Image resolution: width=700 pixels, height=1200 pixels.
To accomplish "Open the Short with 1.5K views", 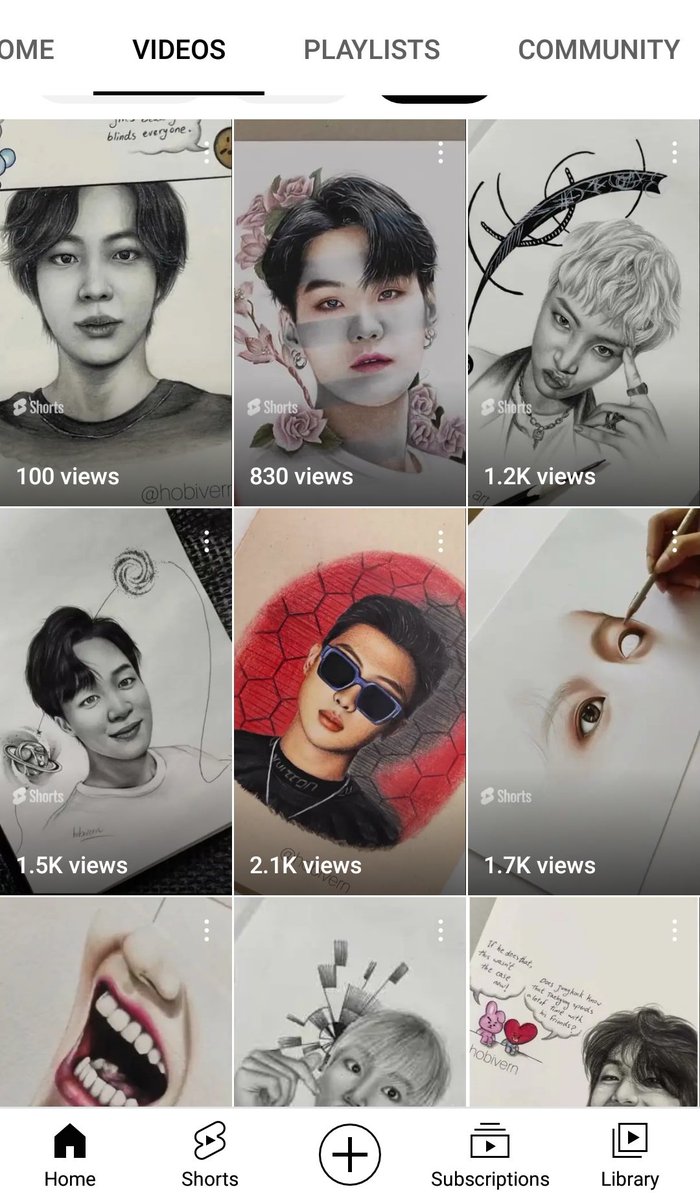I will [116, 701].
